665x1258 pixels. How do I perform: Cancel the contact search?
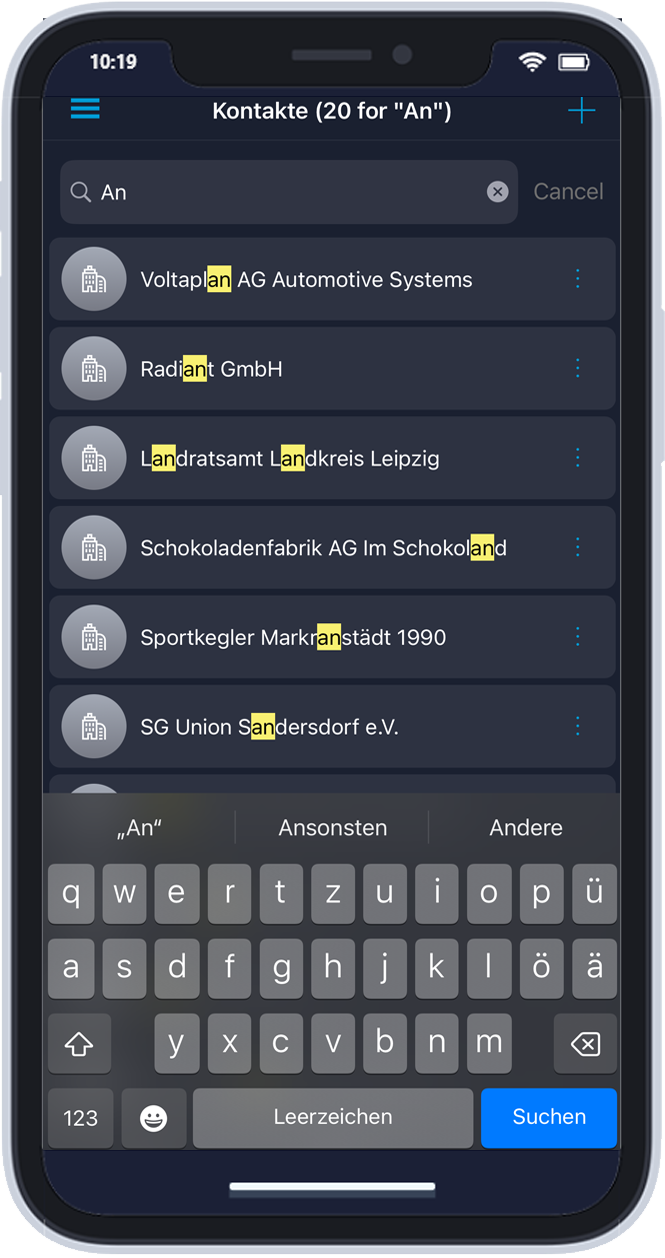tap(568, 192)
